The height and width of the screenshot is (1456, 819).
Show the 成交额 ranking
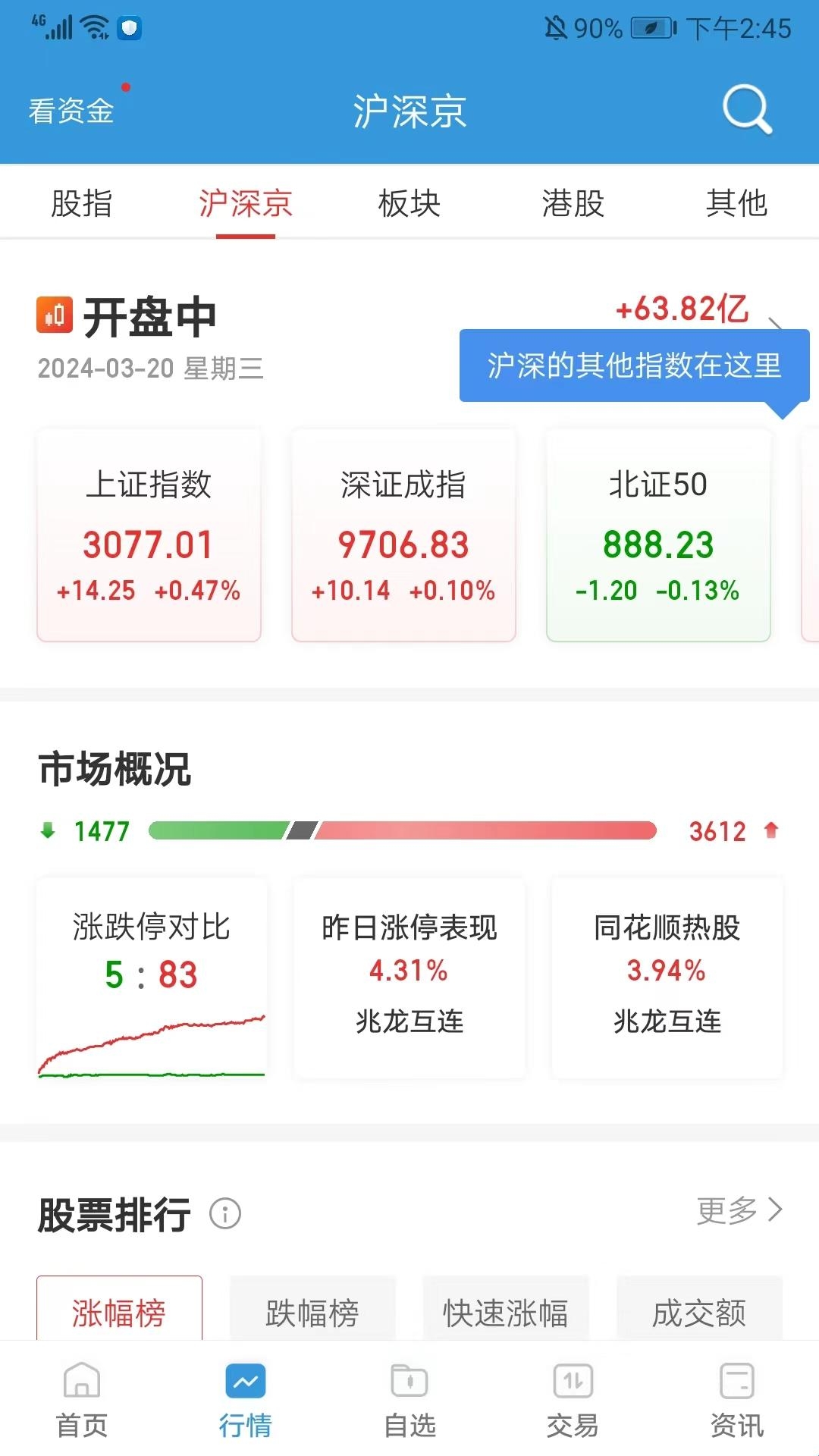pos(699,1312)
